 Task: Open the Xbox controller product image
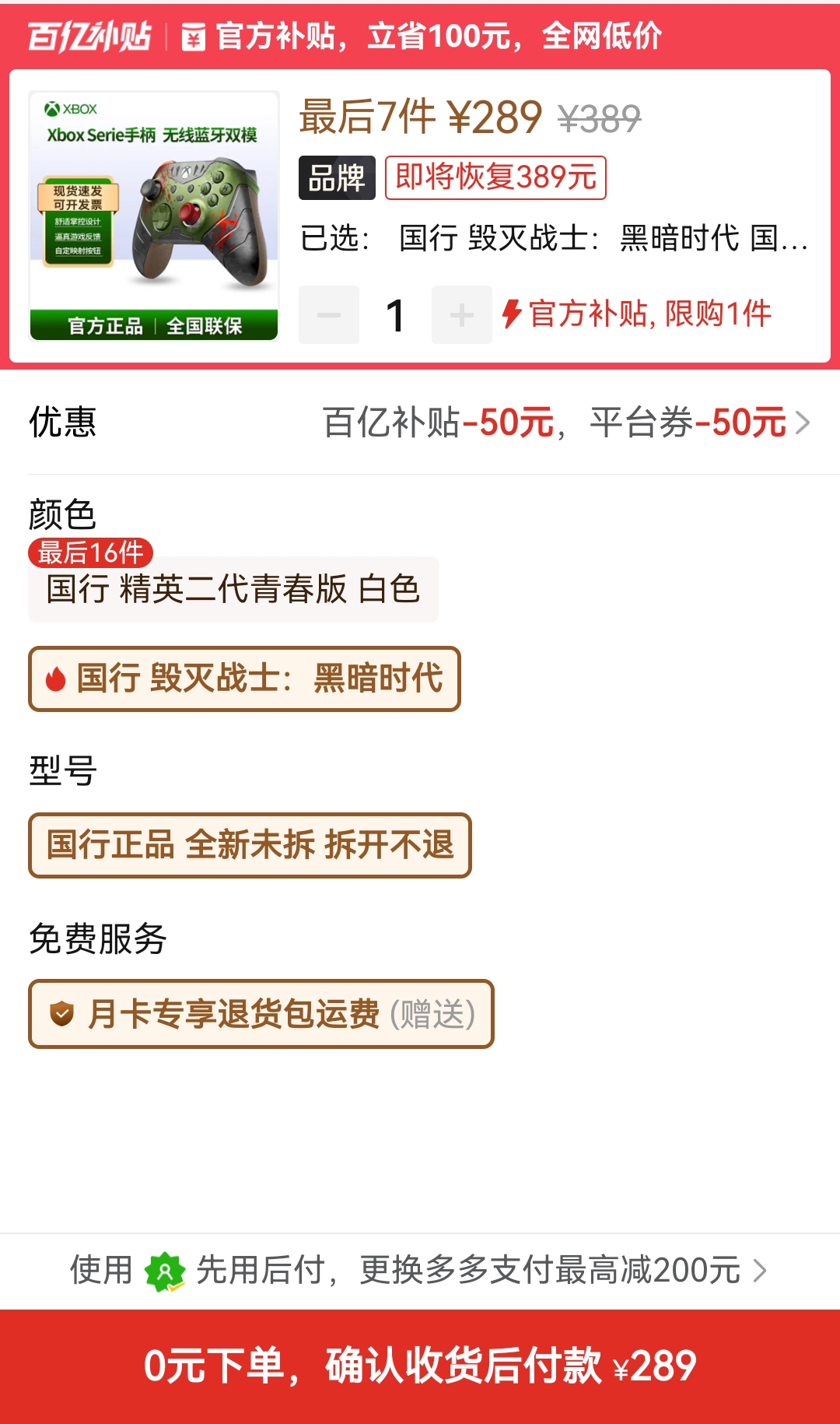coord(154,216)
